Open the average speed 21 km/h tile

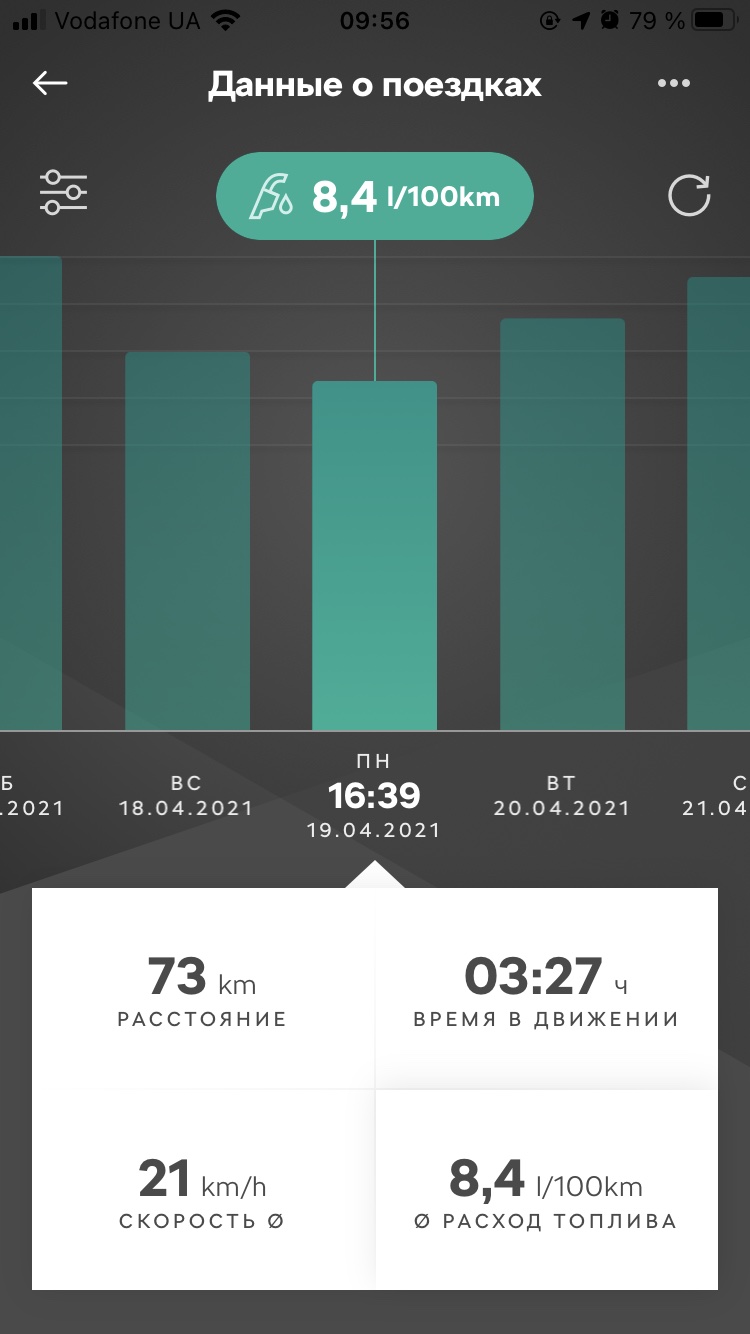[x=203, y=1190]
